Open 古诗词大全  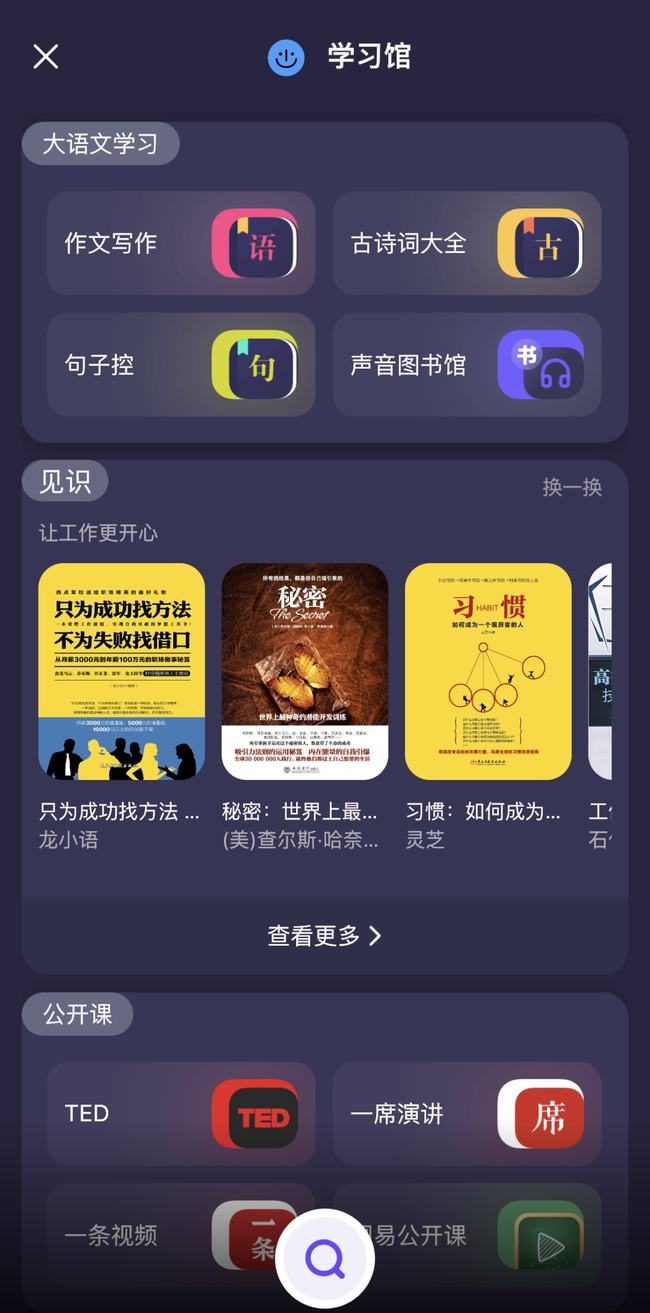[x=466, y=243]
